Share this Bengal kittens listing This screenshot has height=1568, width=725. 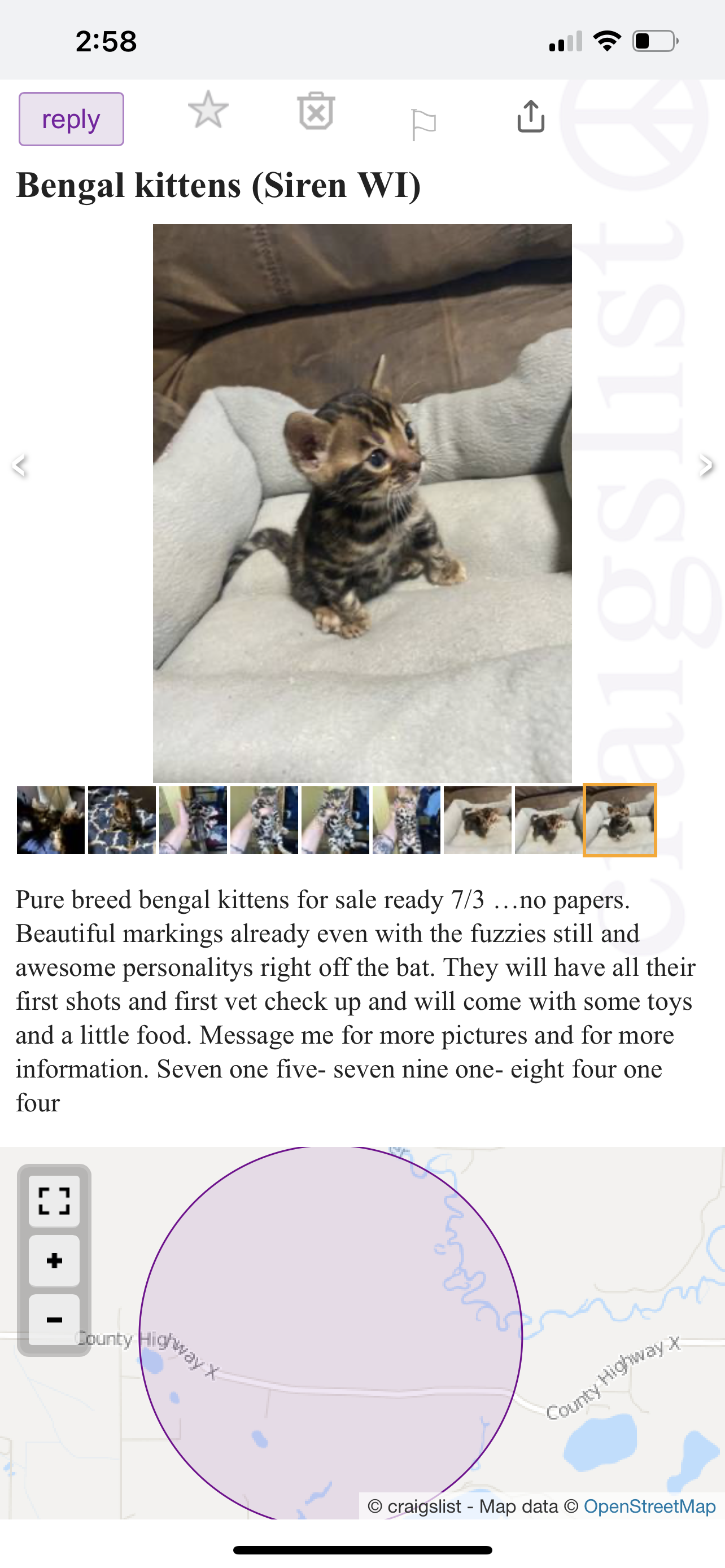tap(531, 116)
